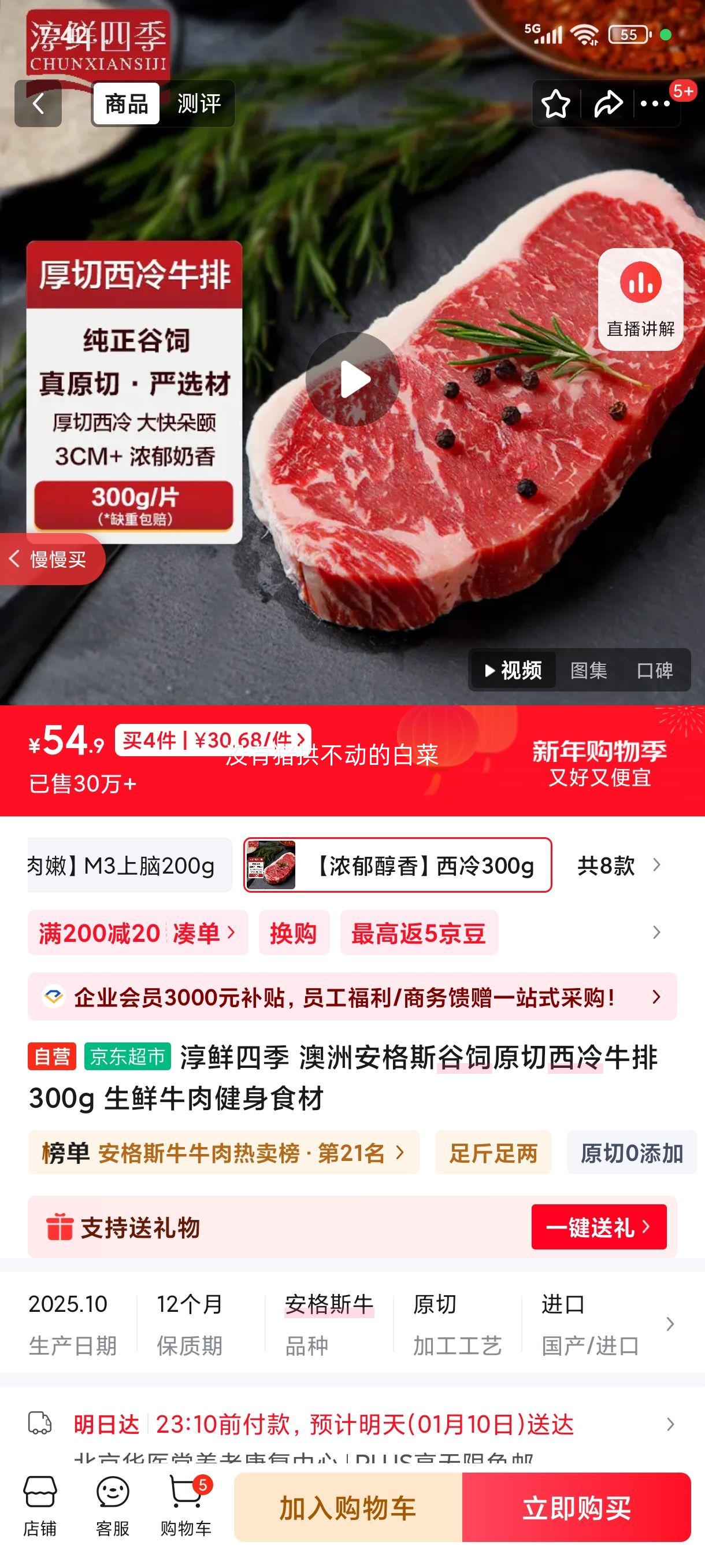This screenshot has width=705, height=1568.
Task: Open the 口碑 reviews view
Action: (x=655, y=670)
